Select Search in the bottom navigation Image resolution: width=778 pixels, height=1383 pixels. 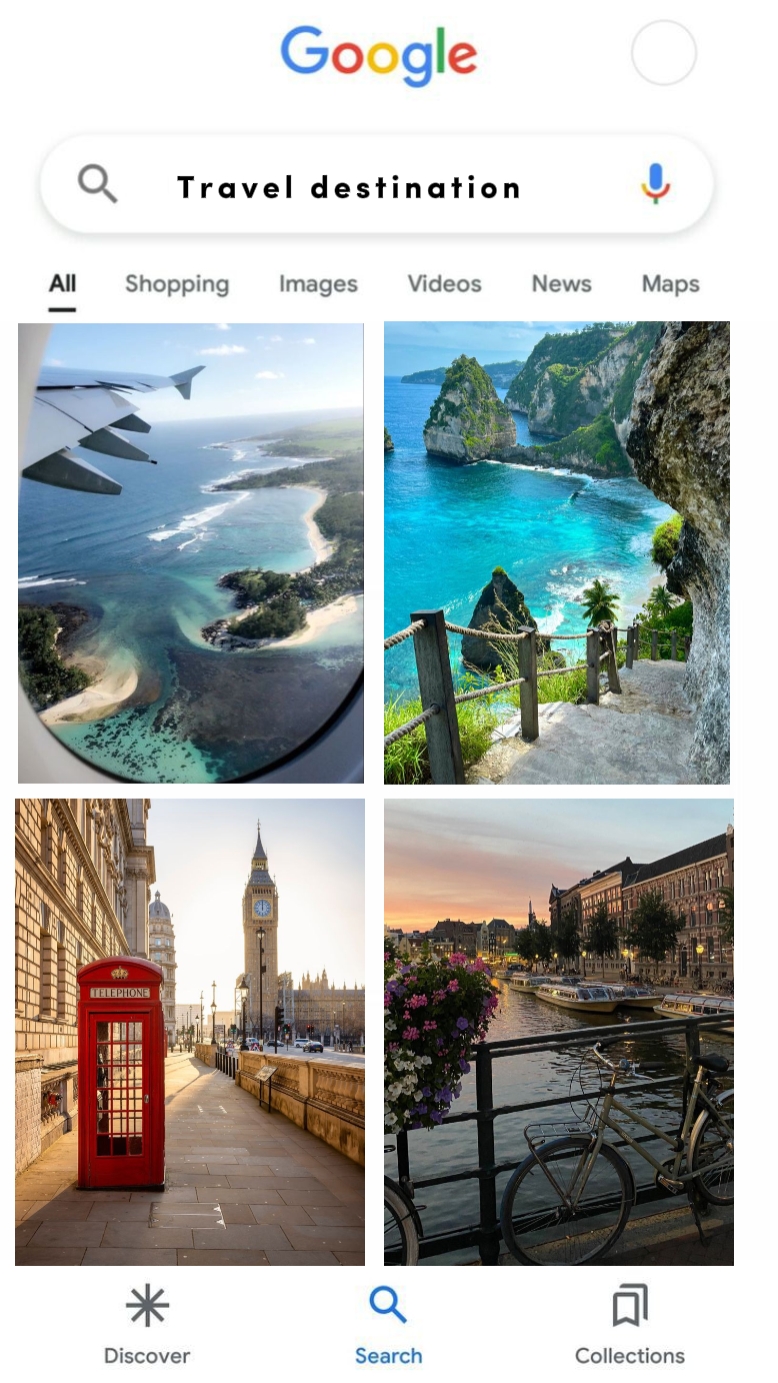pyautogui.click(x=388, y=1325)
